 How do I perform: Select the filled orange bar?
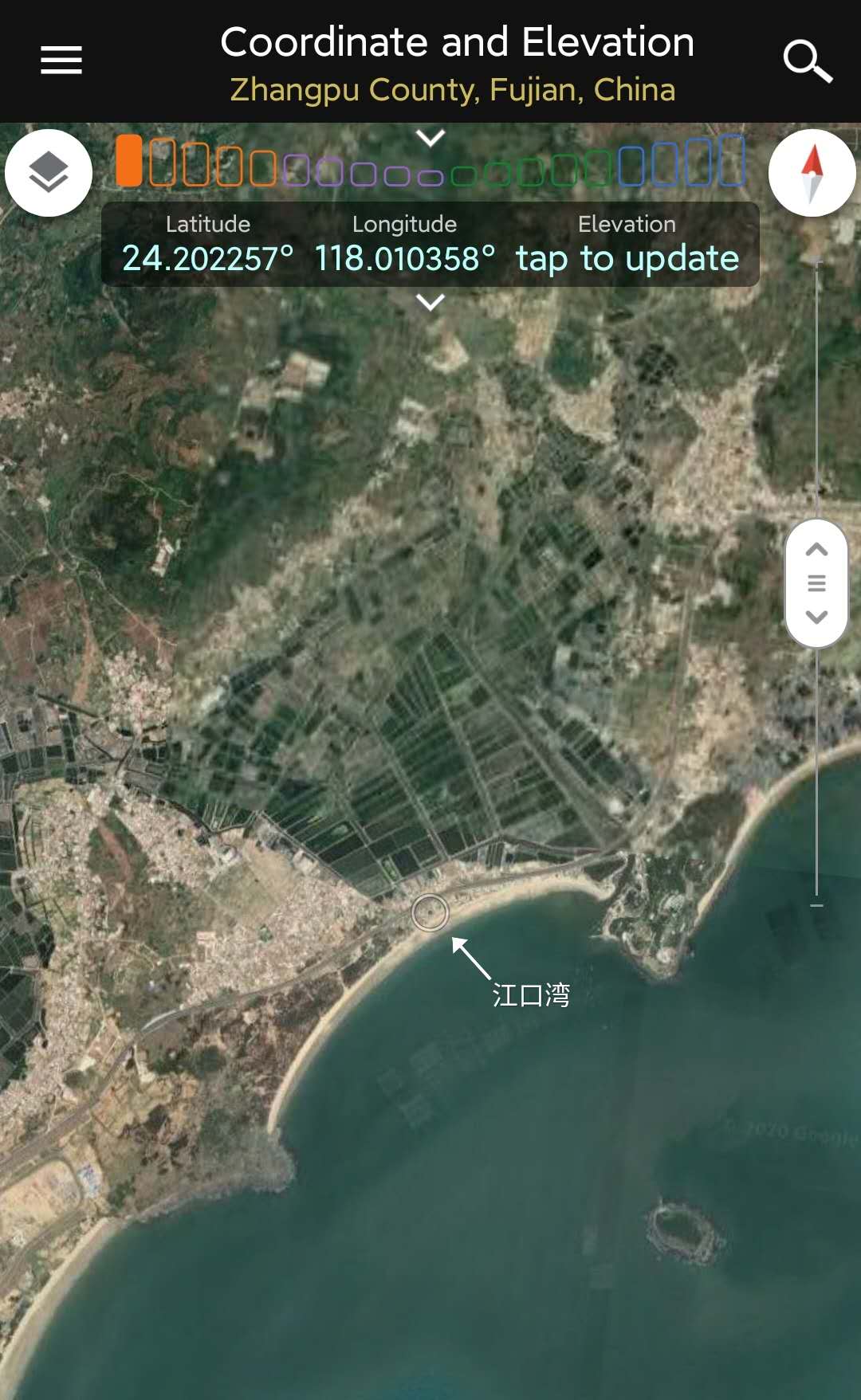click(x=129, y=160)
